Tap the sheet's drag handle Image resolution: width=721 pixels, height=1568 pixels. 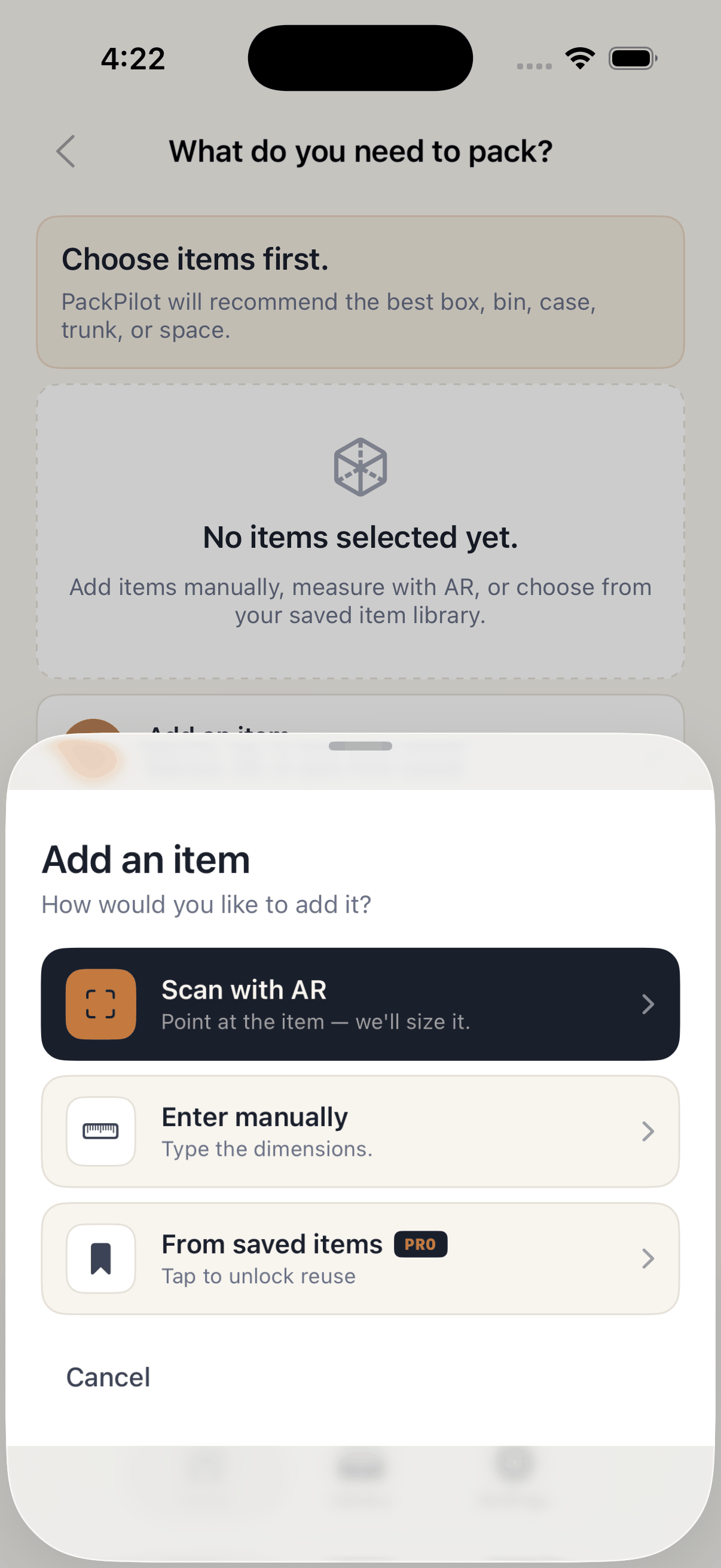click(x=360, y=746)
